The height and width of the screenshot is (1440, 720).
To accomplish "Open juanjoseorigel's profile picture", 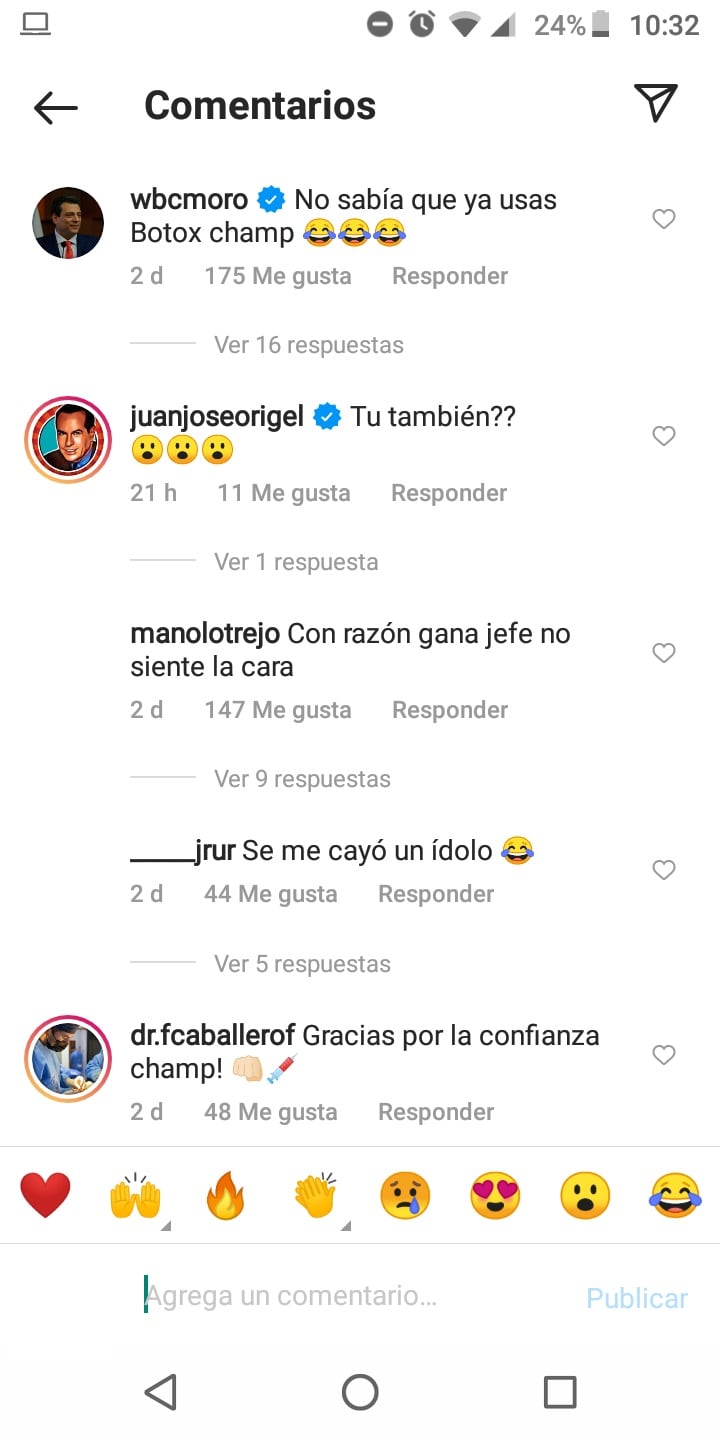I will point(68,440).
